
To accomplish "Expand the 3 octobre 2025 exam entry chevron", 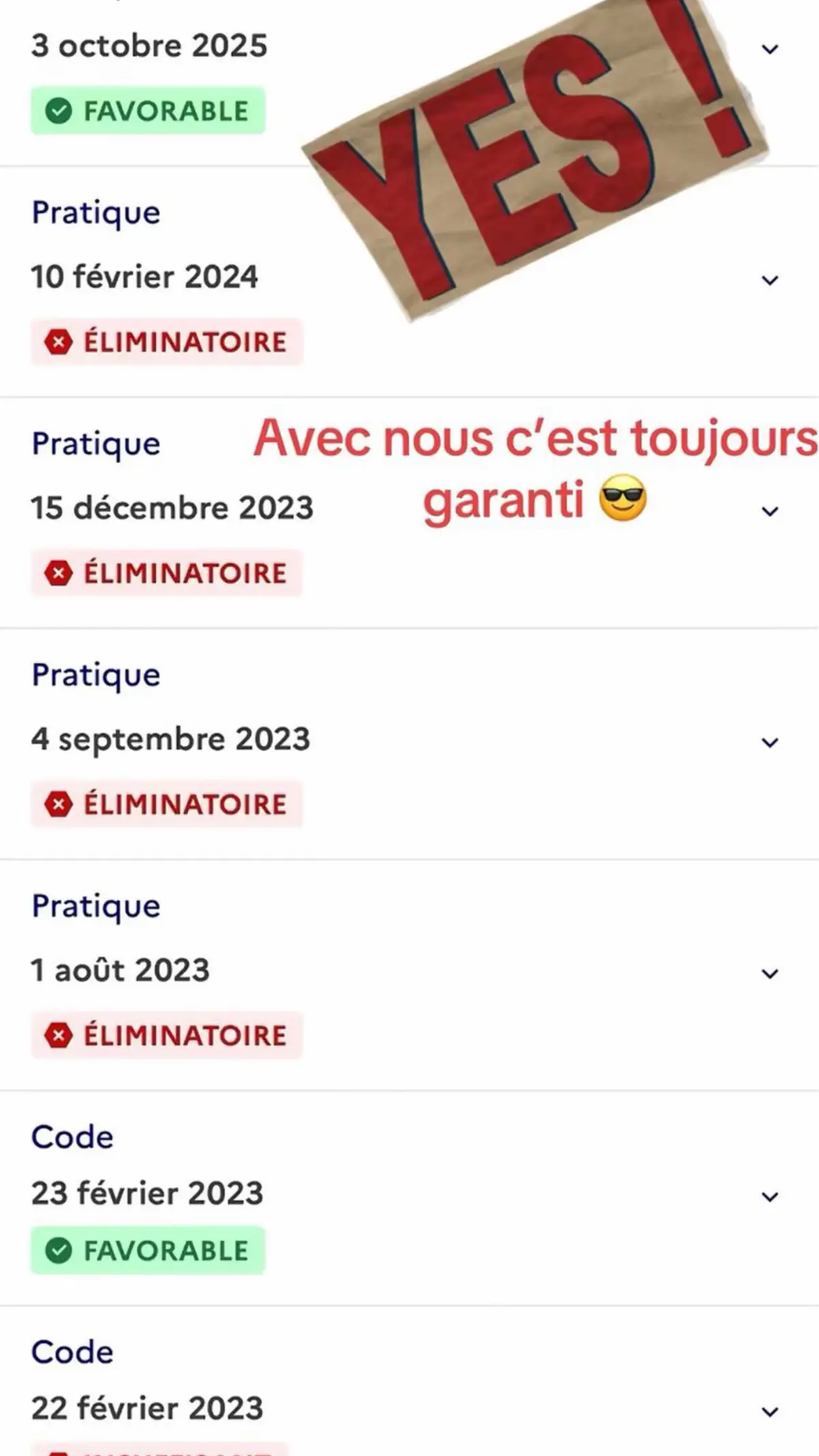I will (x=770, y=48).
